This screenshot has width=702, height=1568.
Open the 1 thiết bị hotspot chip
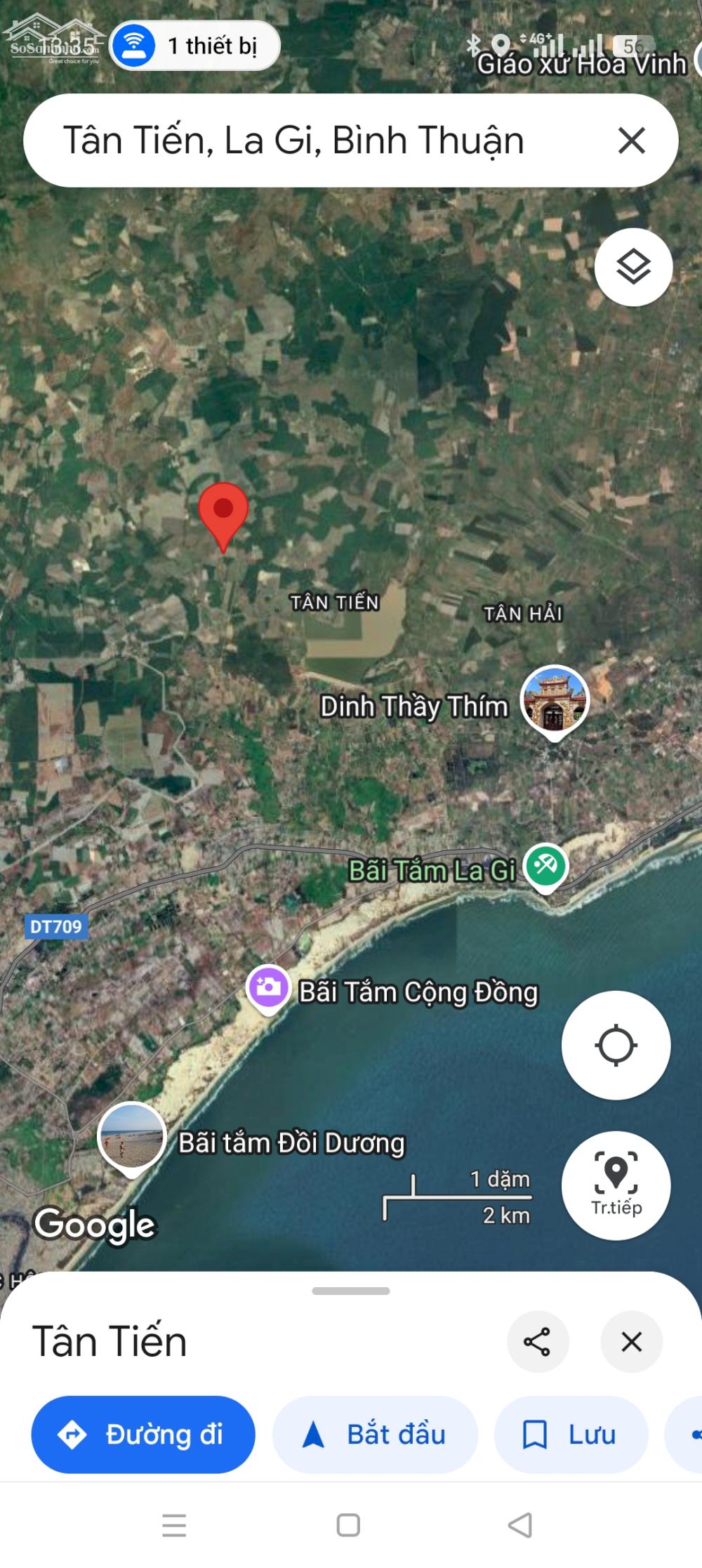pos(194,46)
